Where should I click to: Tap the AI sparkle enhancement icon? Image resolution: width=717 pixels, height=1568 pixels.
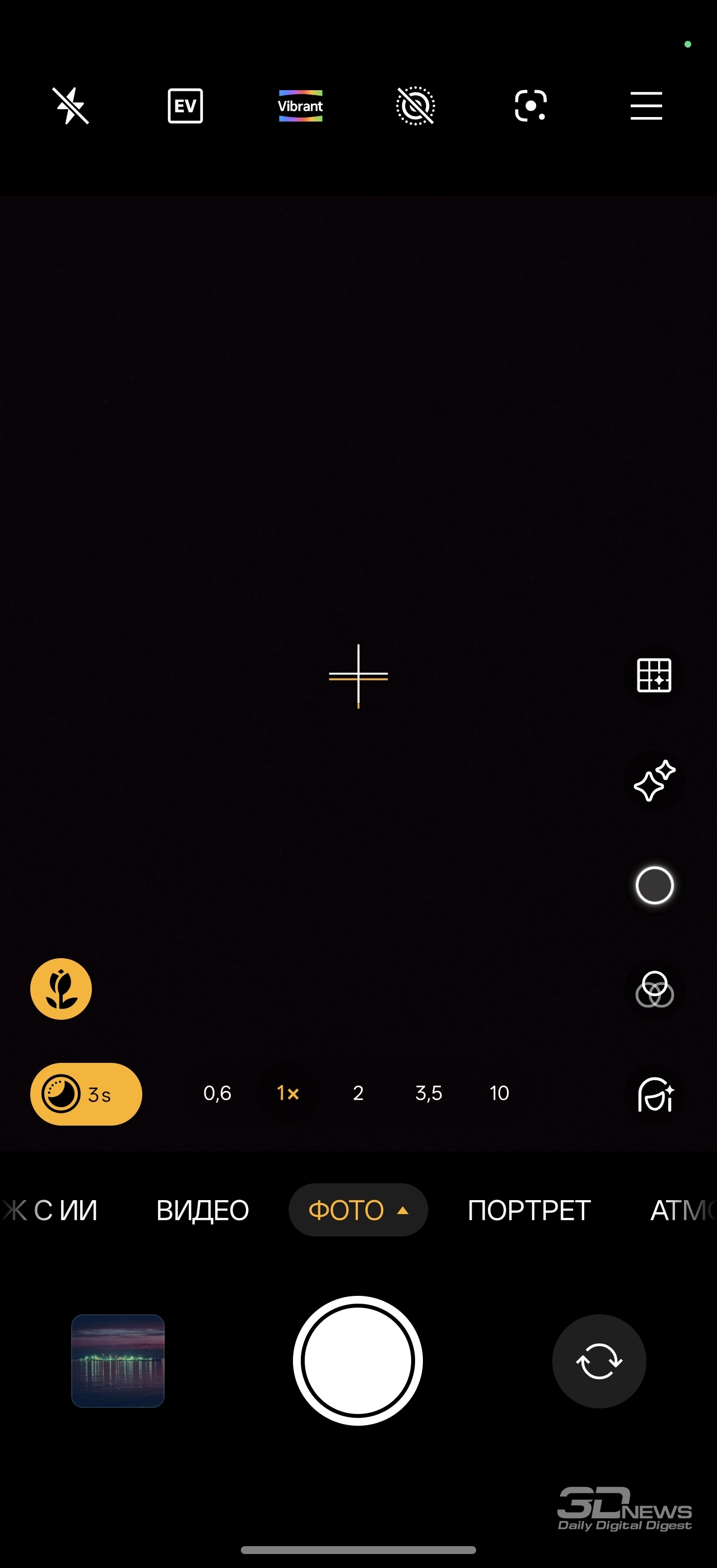[654, 780]
